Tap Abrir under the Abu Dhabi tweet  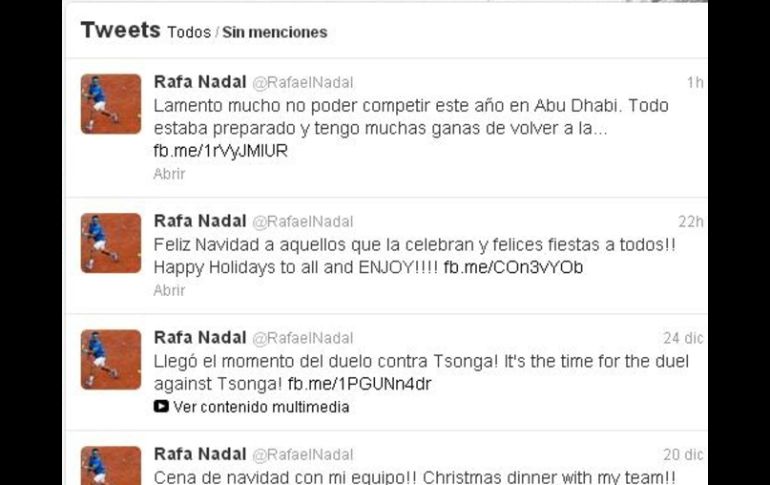point(169,173)
